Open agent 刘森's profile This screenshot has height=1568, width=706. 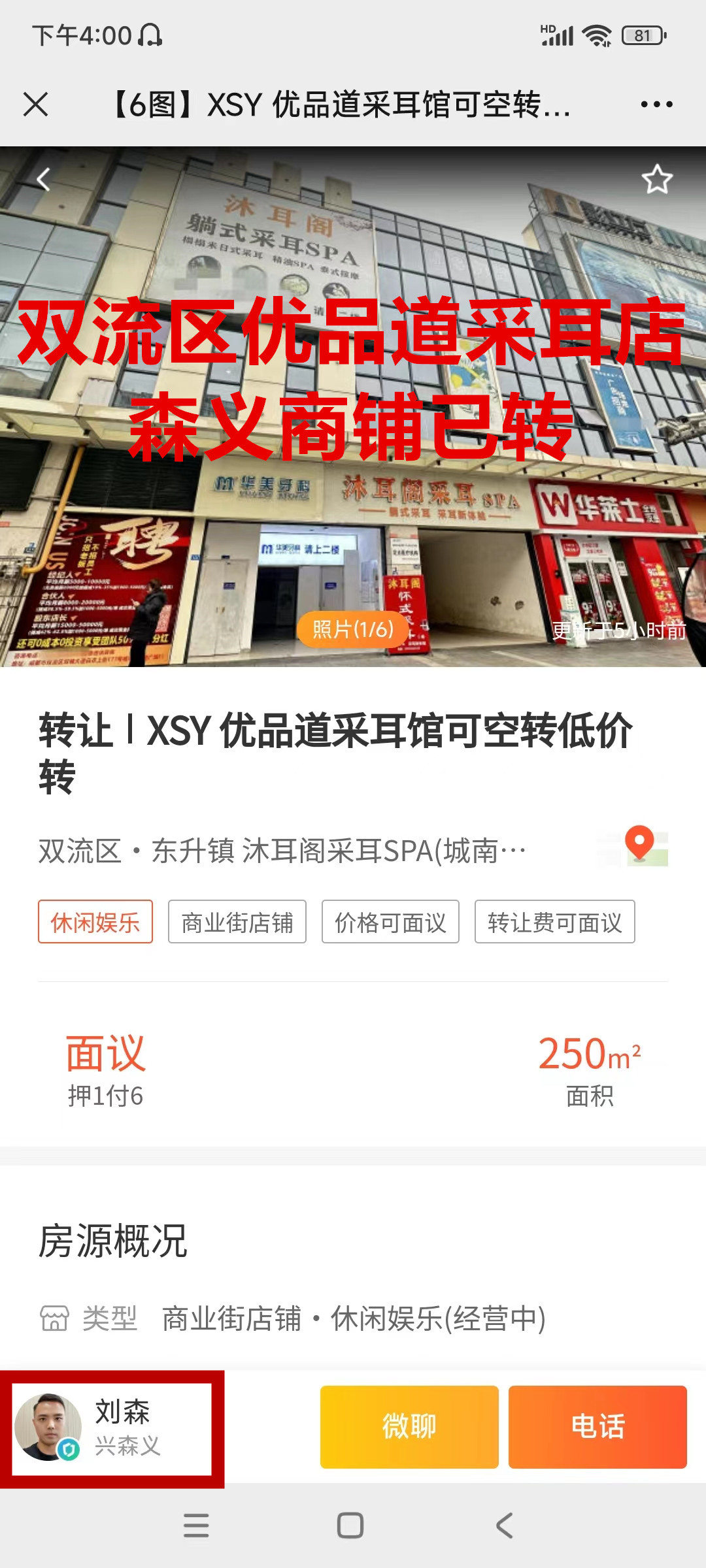(x=112, y=1428)
